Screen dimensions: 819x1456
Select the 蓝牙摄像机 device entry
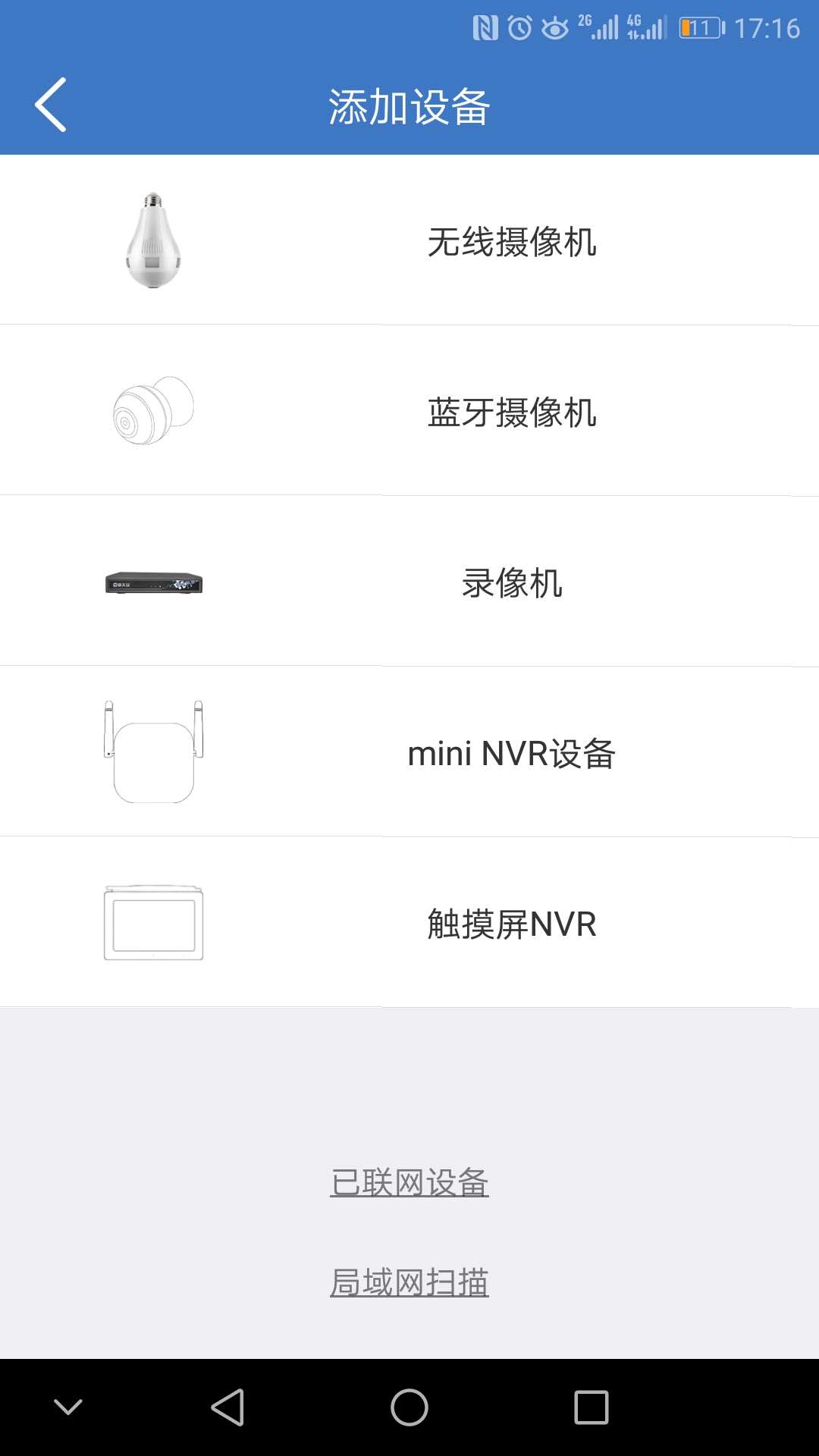click(513, 413)
